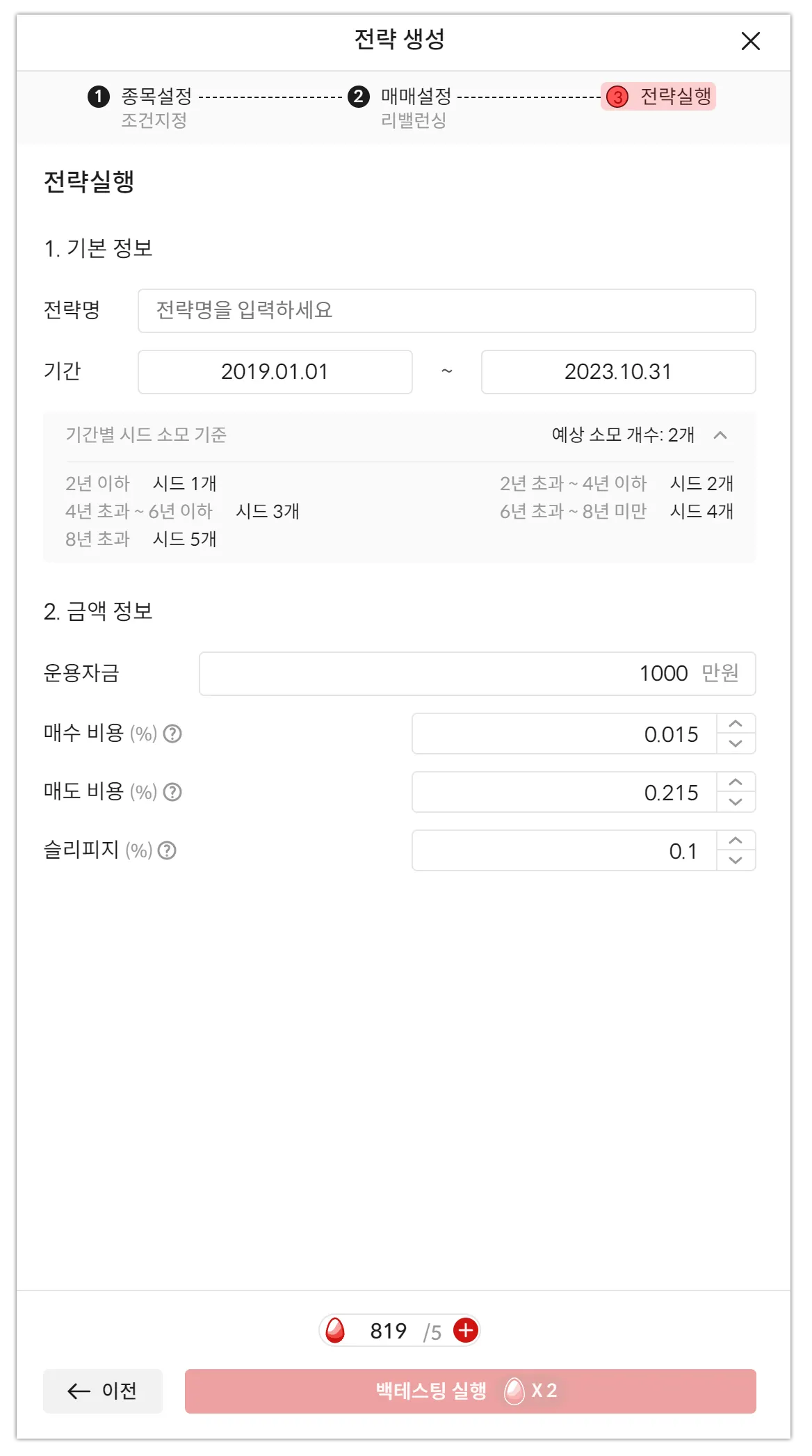Tap the 전략명 input field
The image size is (812, 1456).
[x=446, y=311]
